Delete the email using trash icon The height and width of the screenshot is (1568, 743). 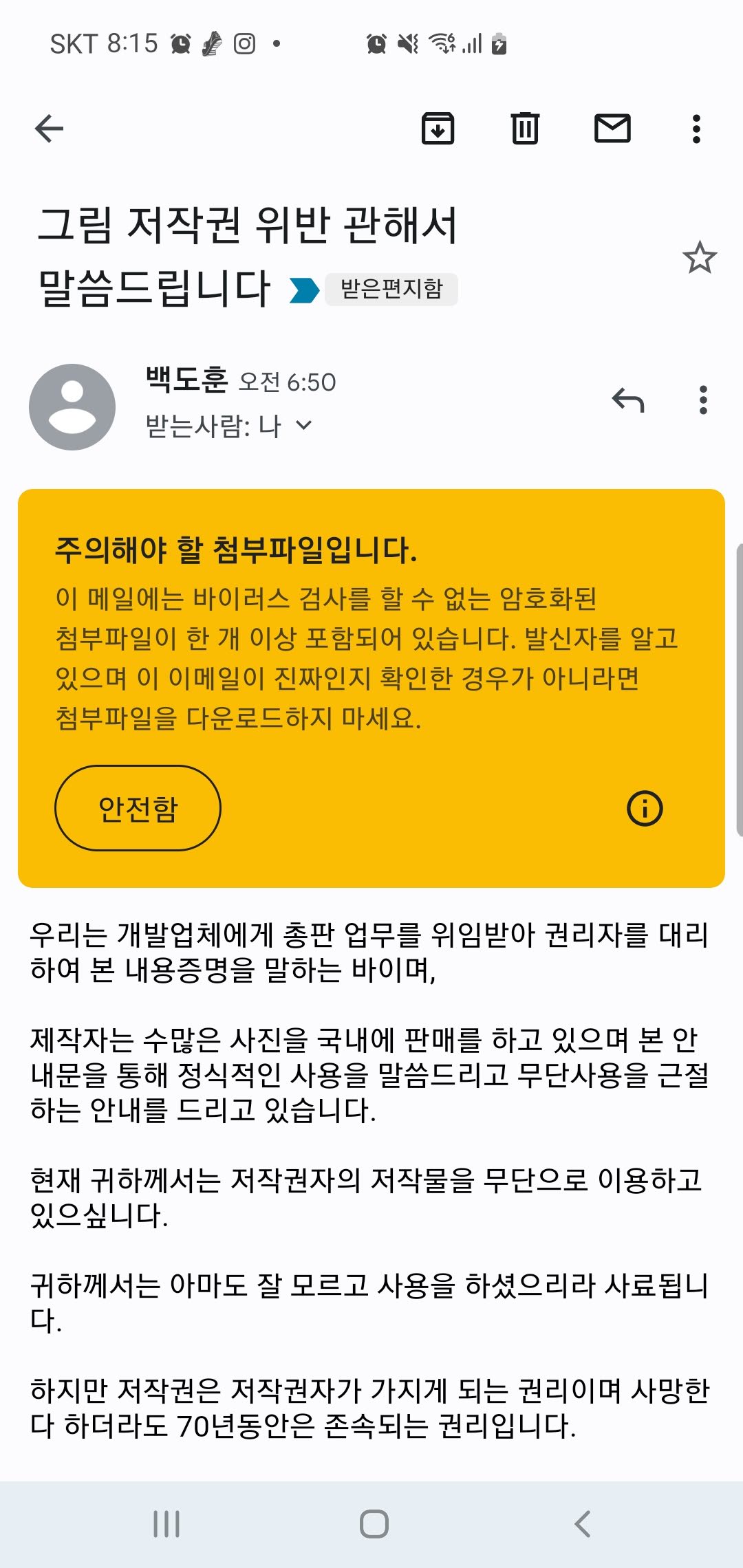pos(526,129)
